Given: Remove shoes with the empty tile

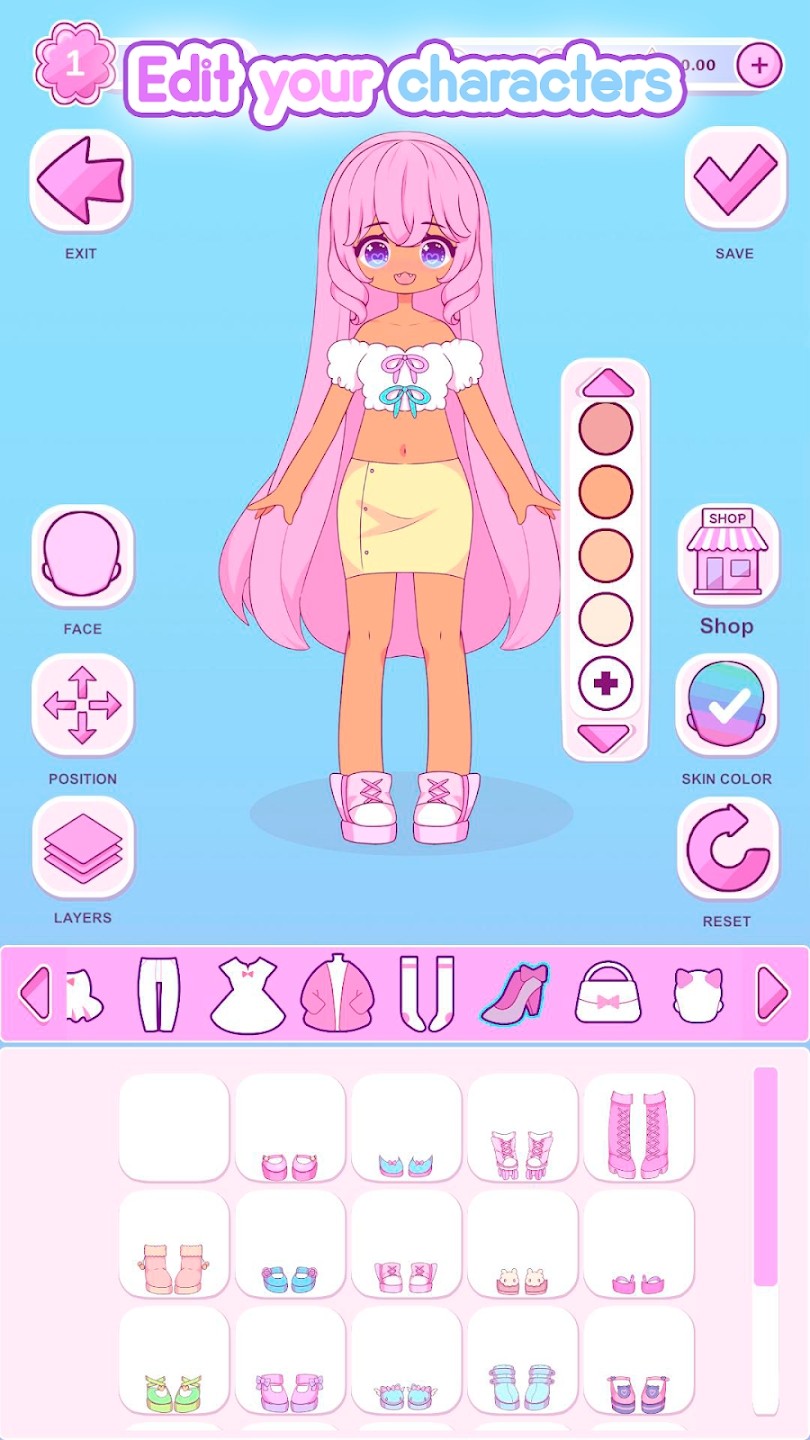Looking at the screenshot, I should (x=174, y=1128).
